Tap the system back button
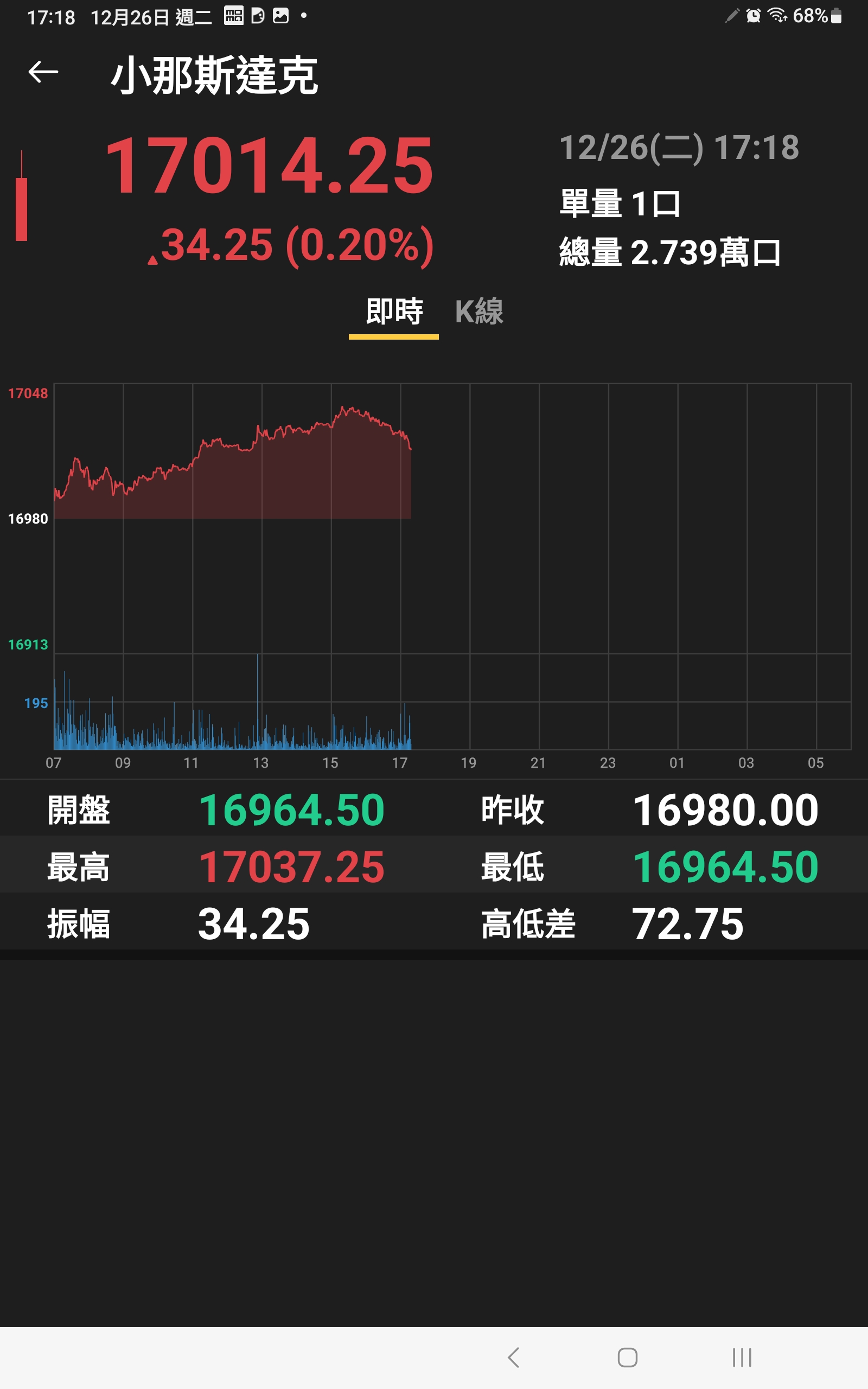Screen dimensions: 868x1389 click(514, 1358)
